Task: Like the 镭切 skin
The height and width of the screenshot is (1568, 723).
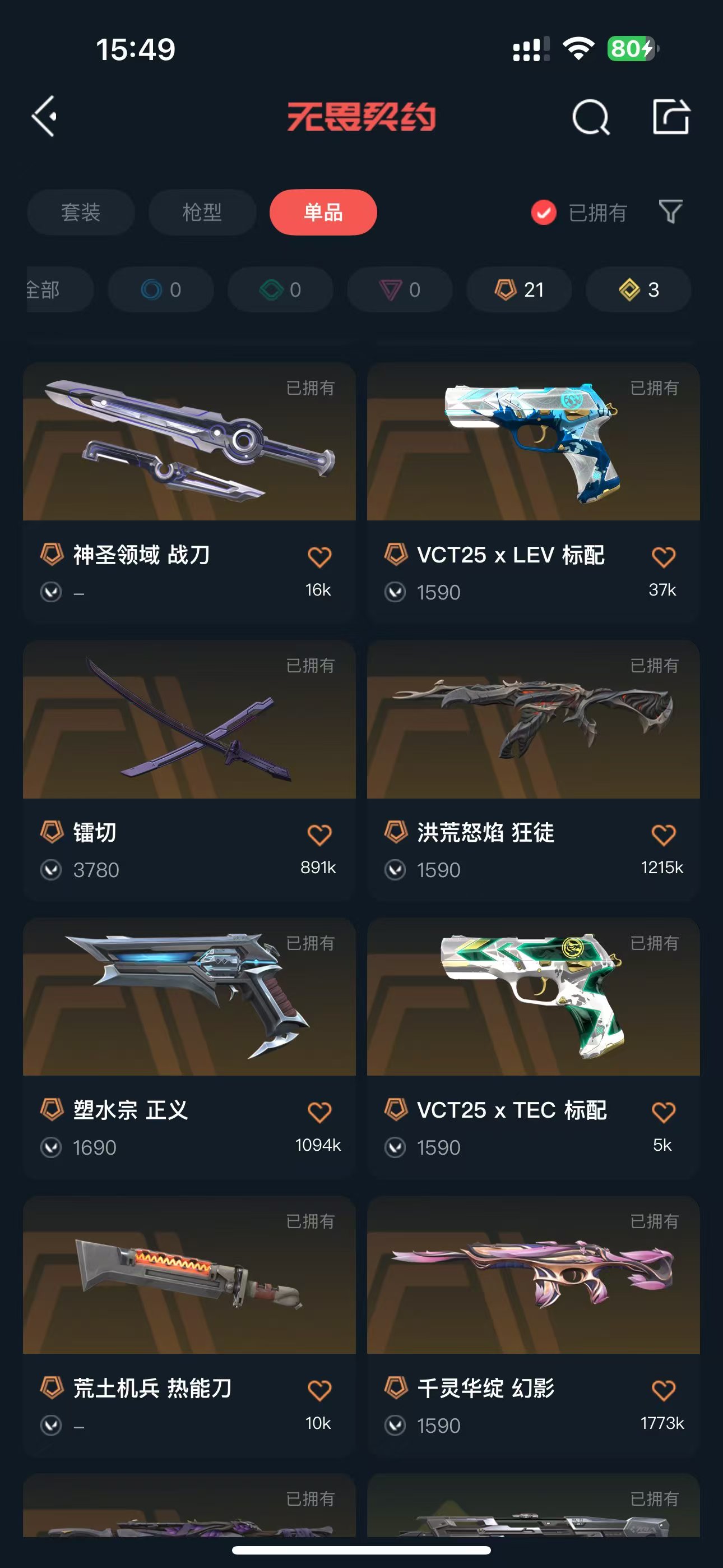Action: [x=319, y=834]
